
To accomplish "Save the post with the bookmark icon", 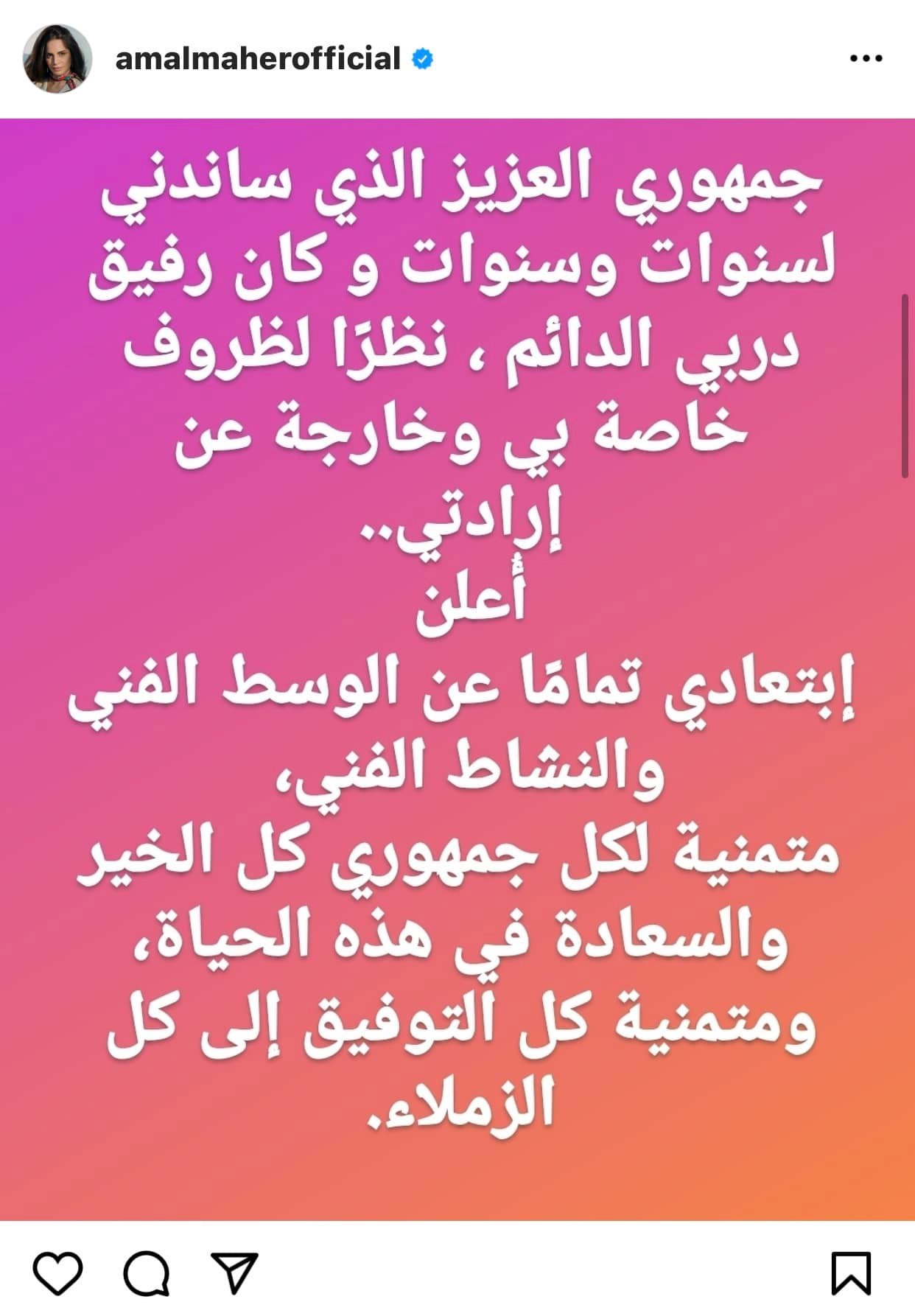I will (x=851, y=1273).
